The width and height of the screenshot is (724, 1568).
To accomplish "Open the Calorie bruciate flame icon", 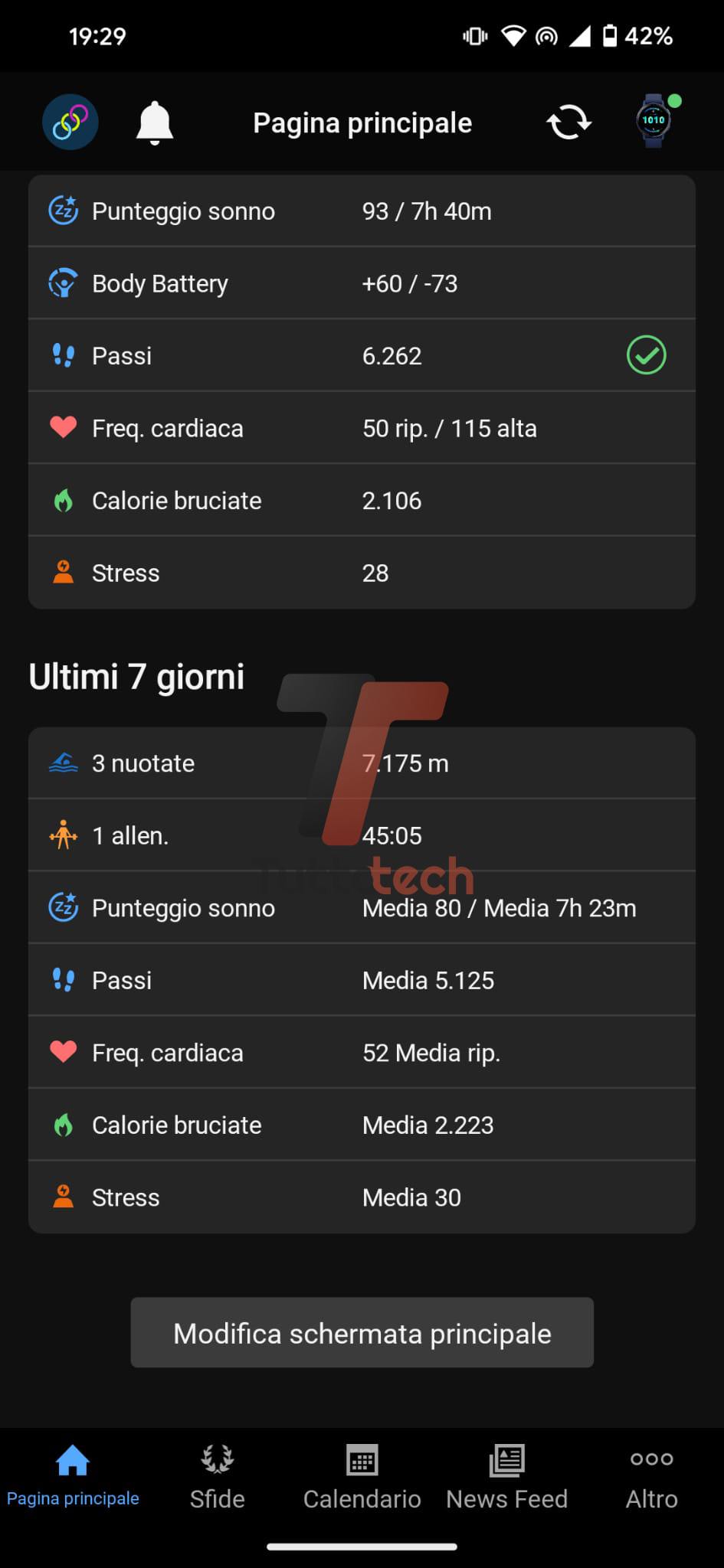I will click(x=63, y=500).
